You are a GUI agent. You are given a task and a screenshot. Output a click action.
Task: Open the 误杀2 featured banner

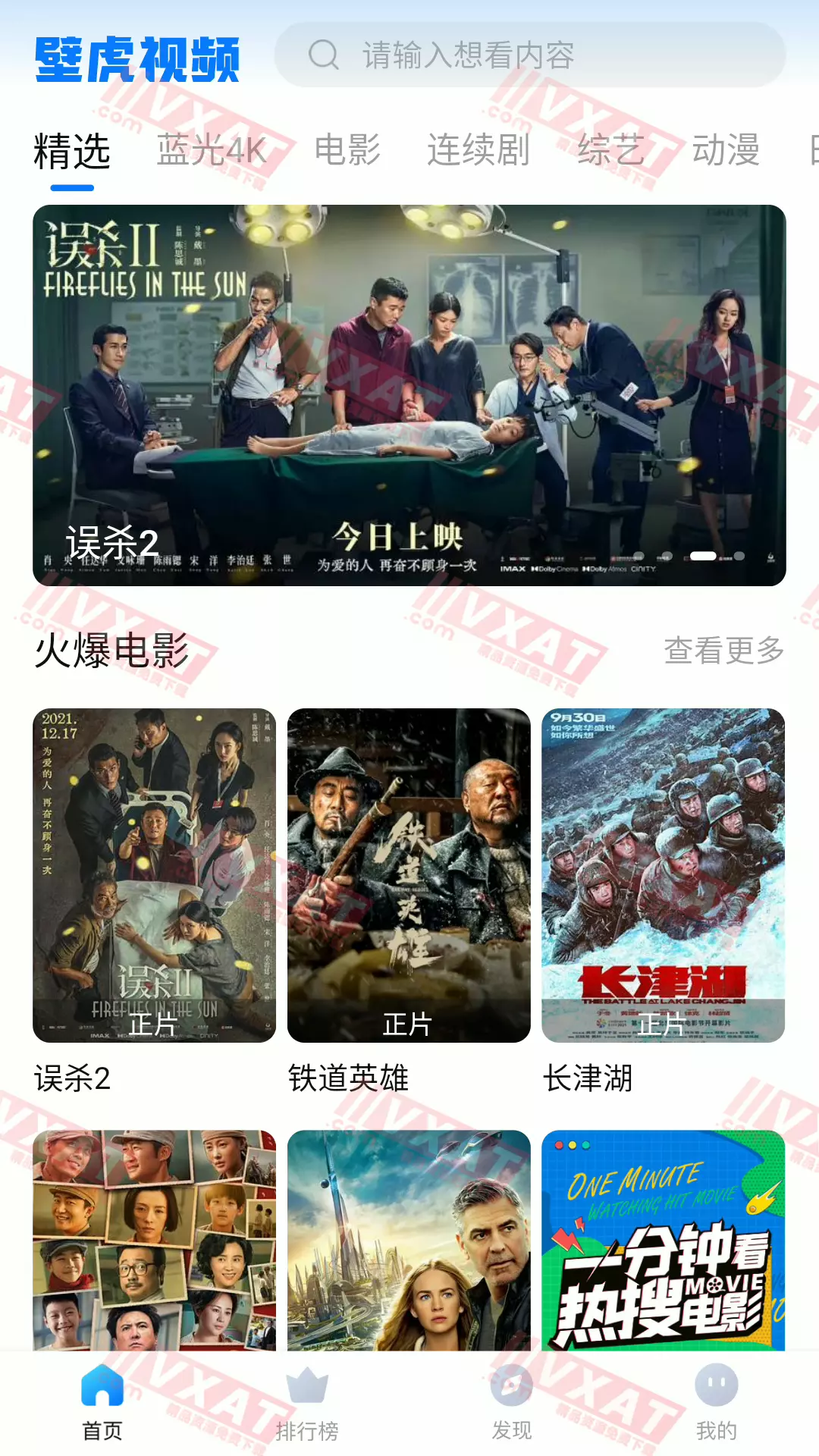[x=409, y=394]
